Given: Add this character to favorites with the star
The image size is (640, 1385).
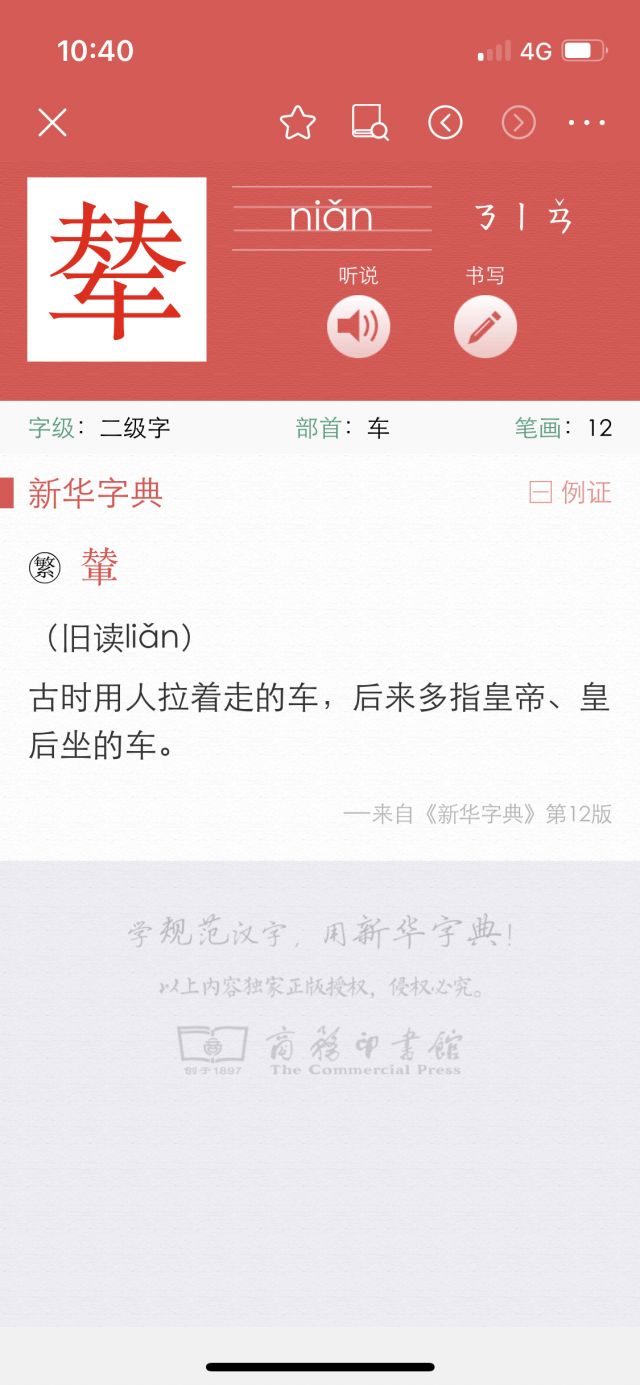Looking at the screenshot, I should click(298, 123).
